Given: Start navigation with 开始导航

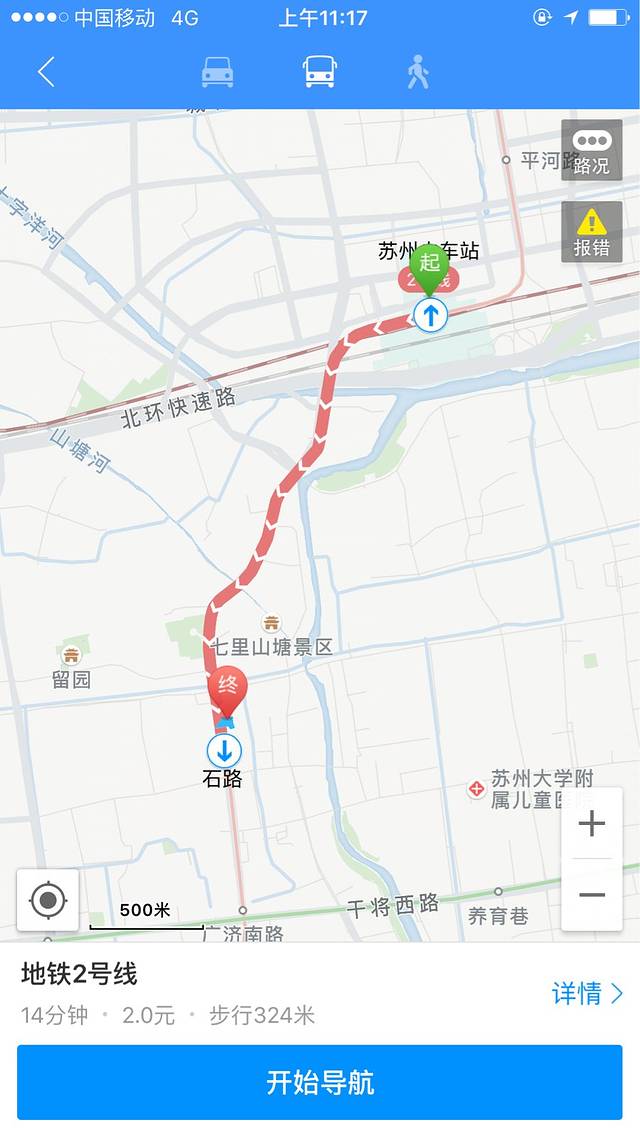Looking at the screenshot, I should [320, 1082].
